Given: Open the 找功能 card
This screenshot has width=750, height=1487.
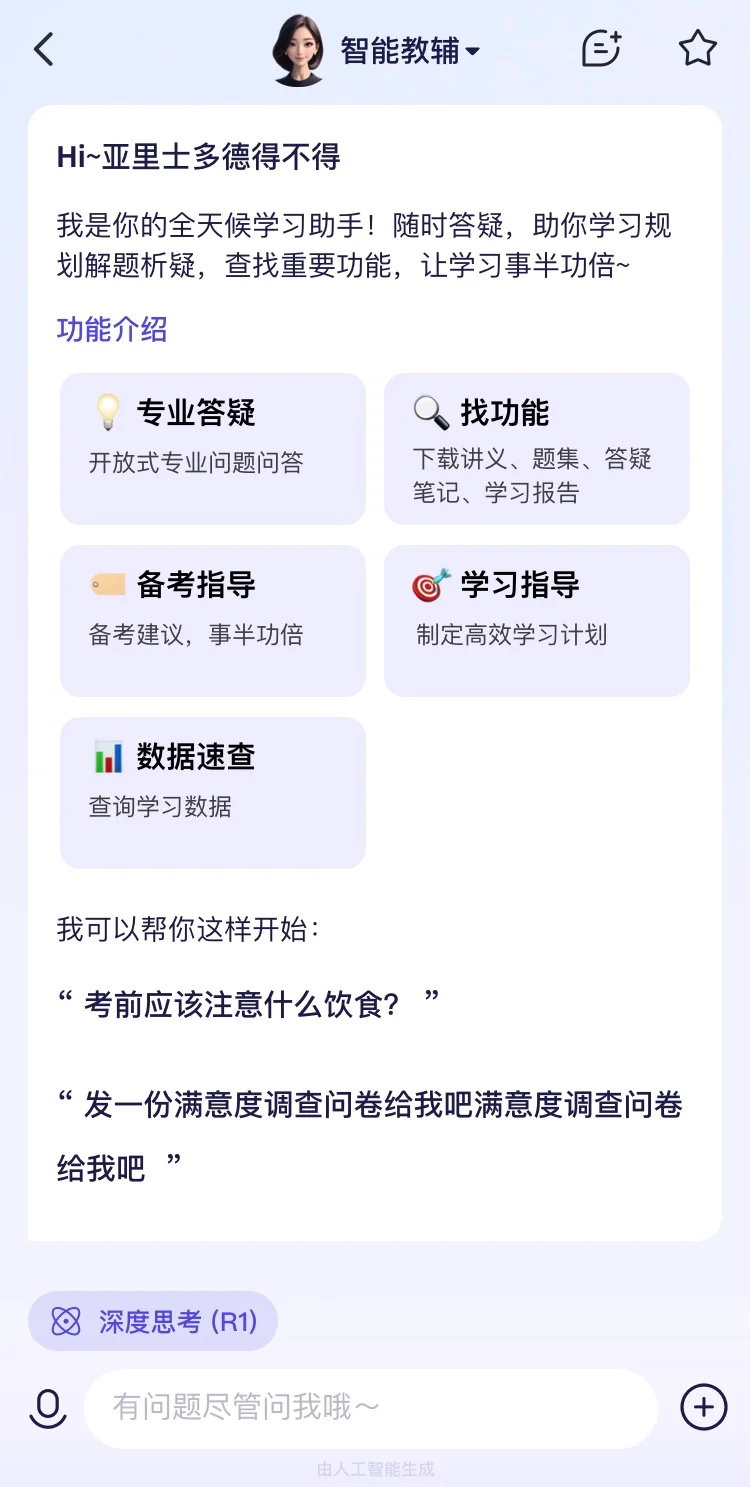Looking at the screenshot, I should 537,448.
